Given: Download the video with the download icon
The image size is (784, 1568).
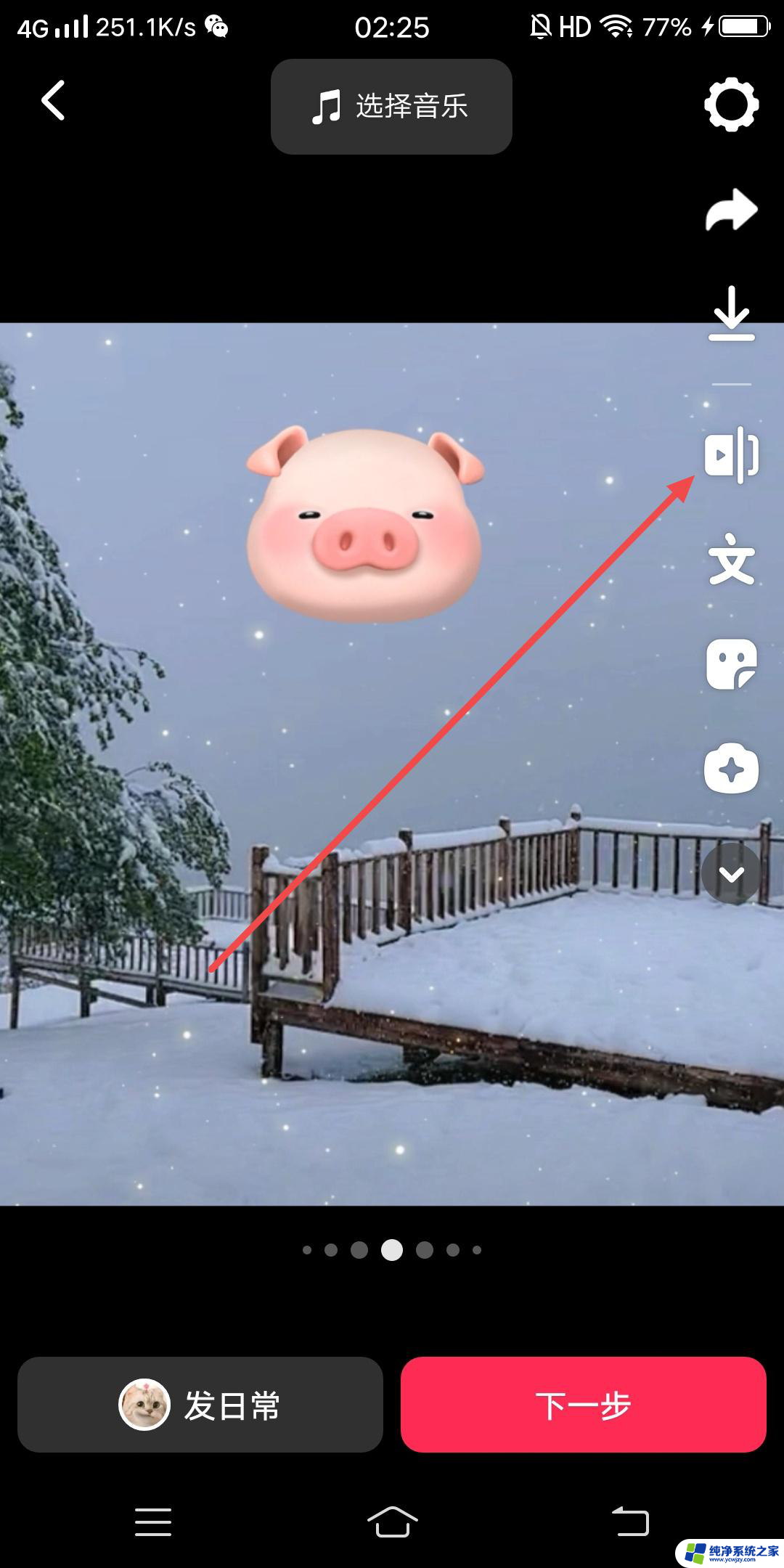Looking at the screenshot, I should (x=731, y=314).
